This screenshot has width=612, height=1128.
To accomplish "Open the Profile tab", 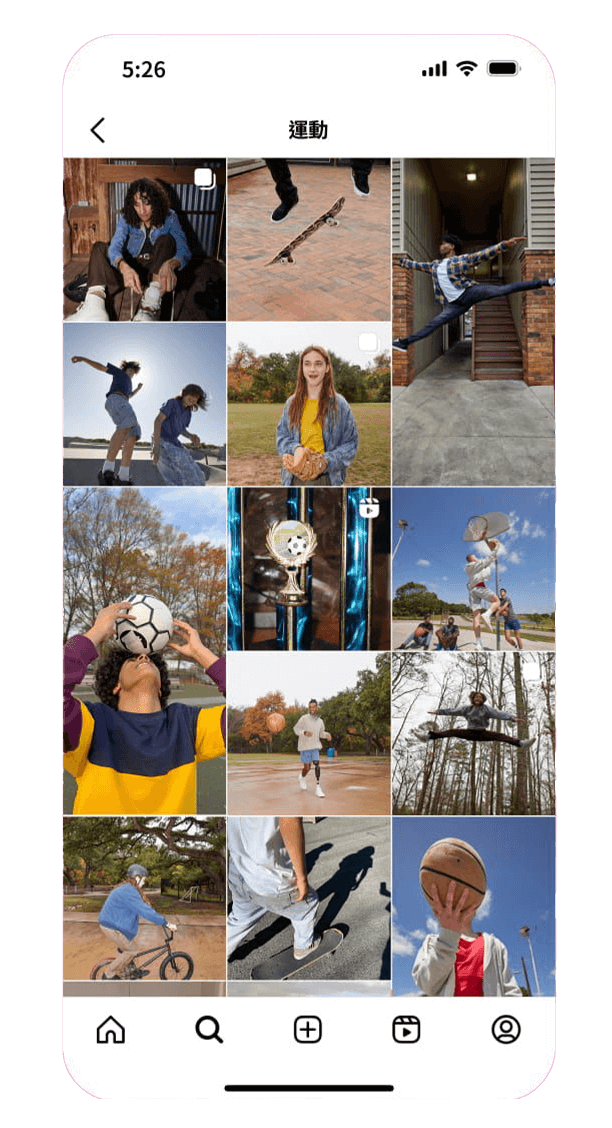I will [506, 1030].
